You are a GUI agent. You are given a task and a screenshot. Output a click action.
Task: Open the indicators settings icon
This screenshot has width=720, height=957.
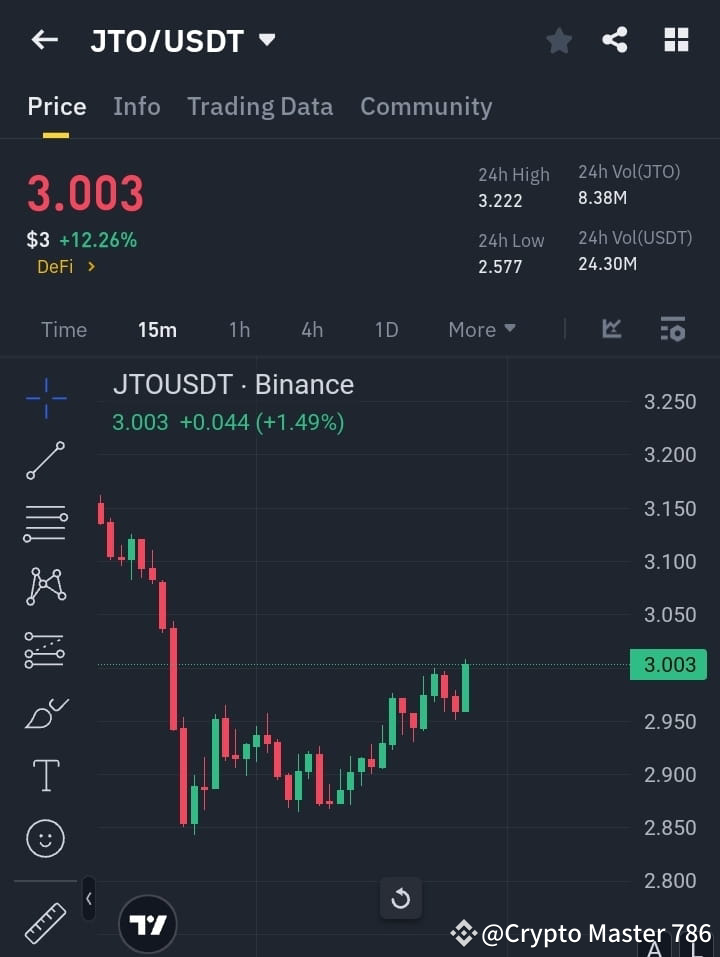(x=672, y=328)
